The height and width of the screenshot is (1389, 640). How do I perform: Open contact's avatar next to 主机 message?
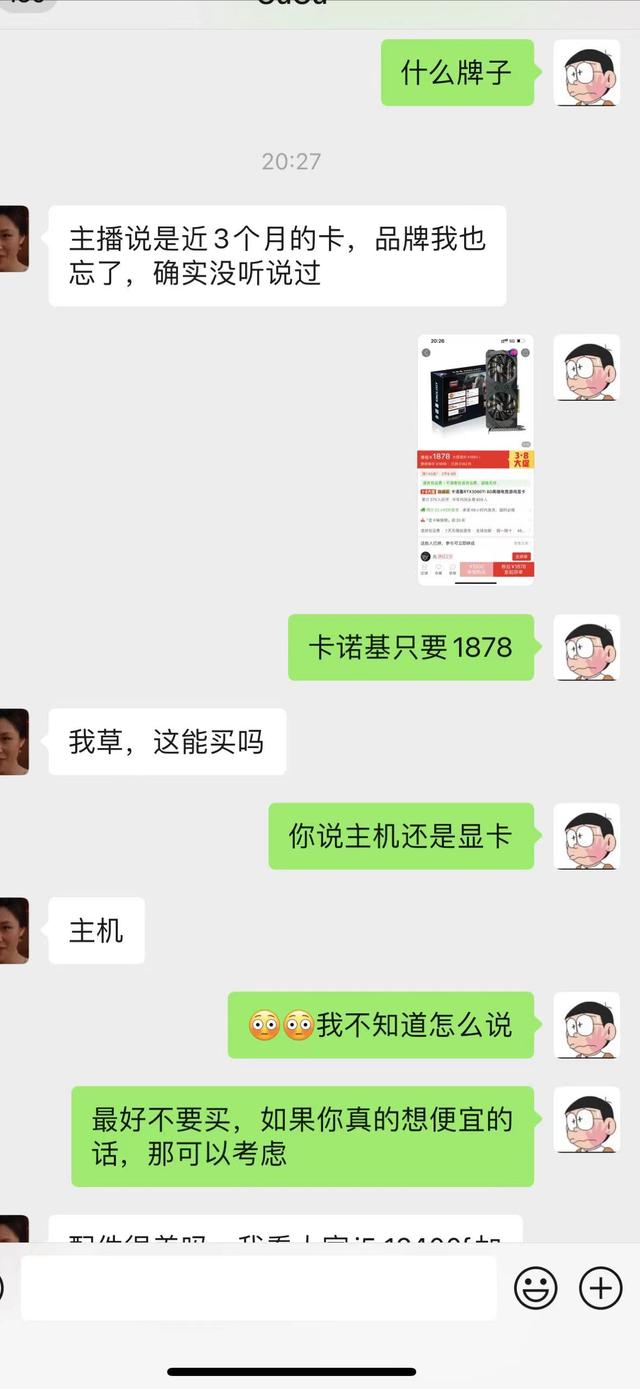pyautogui.click(x=14, y=931)
